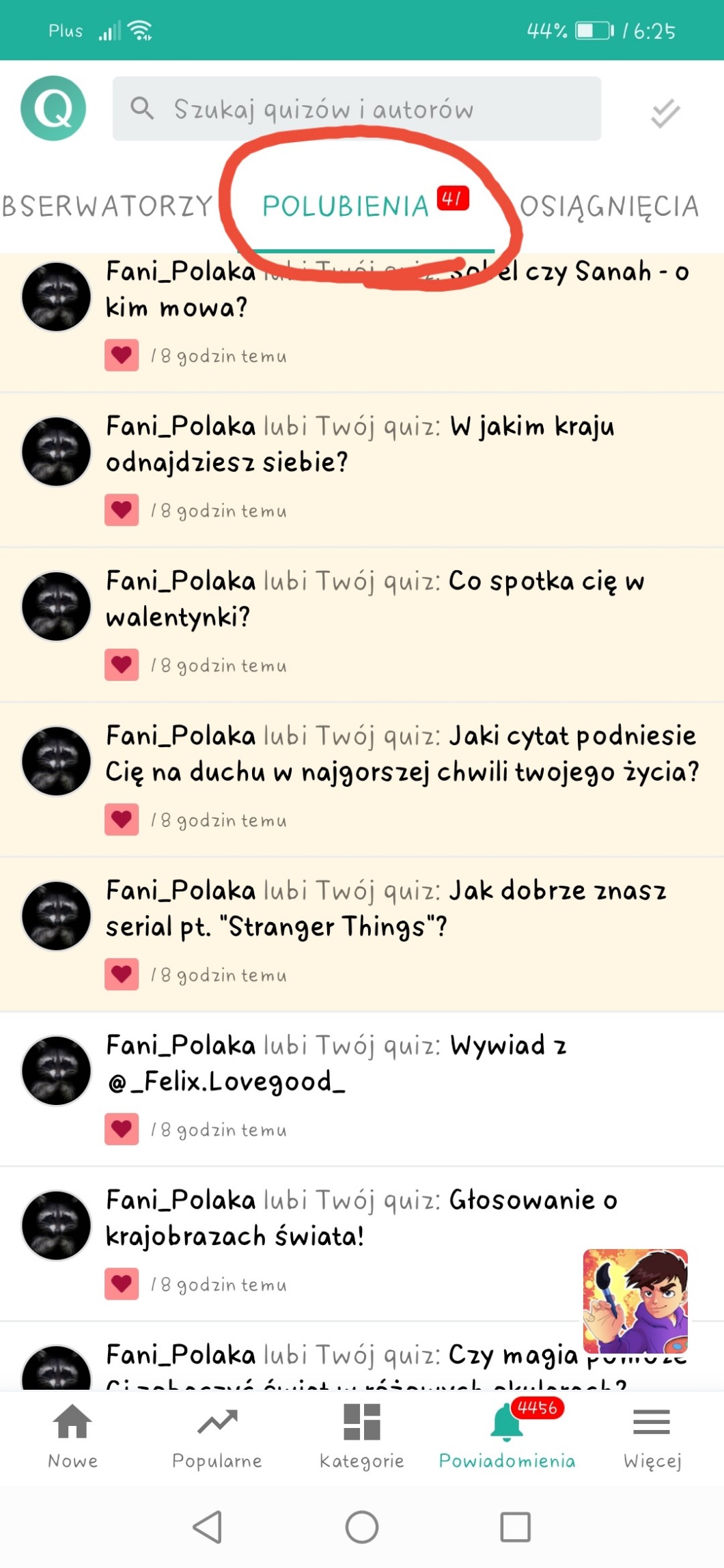Open the Szukaj quizów i autorów search field
724x1568 pixels.
tap(357, 109)
